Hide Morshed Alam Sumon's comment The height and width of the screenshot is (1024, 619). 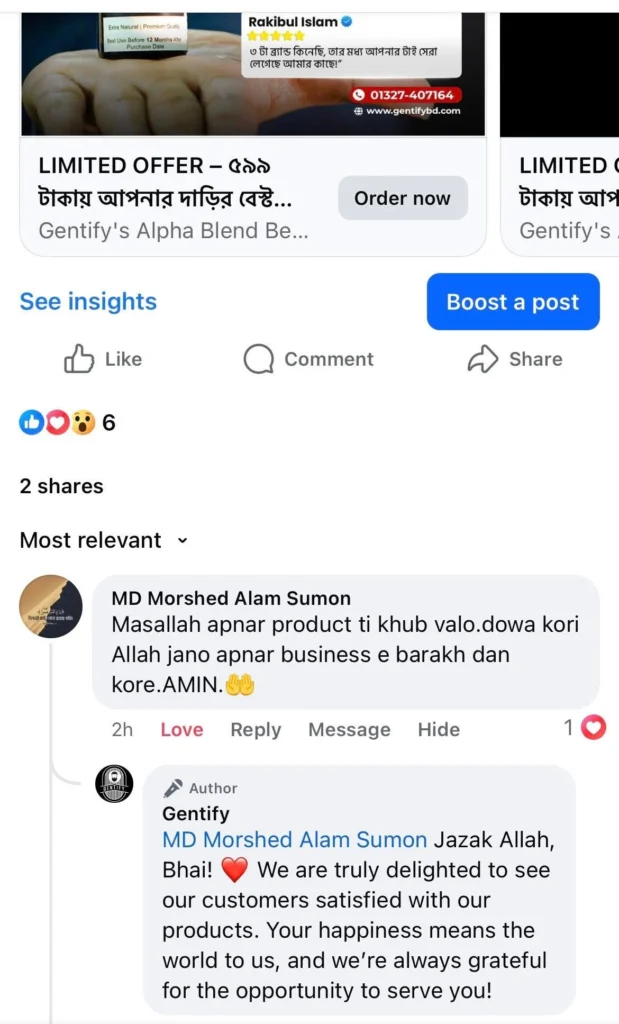coord(438,729)
